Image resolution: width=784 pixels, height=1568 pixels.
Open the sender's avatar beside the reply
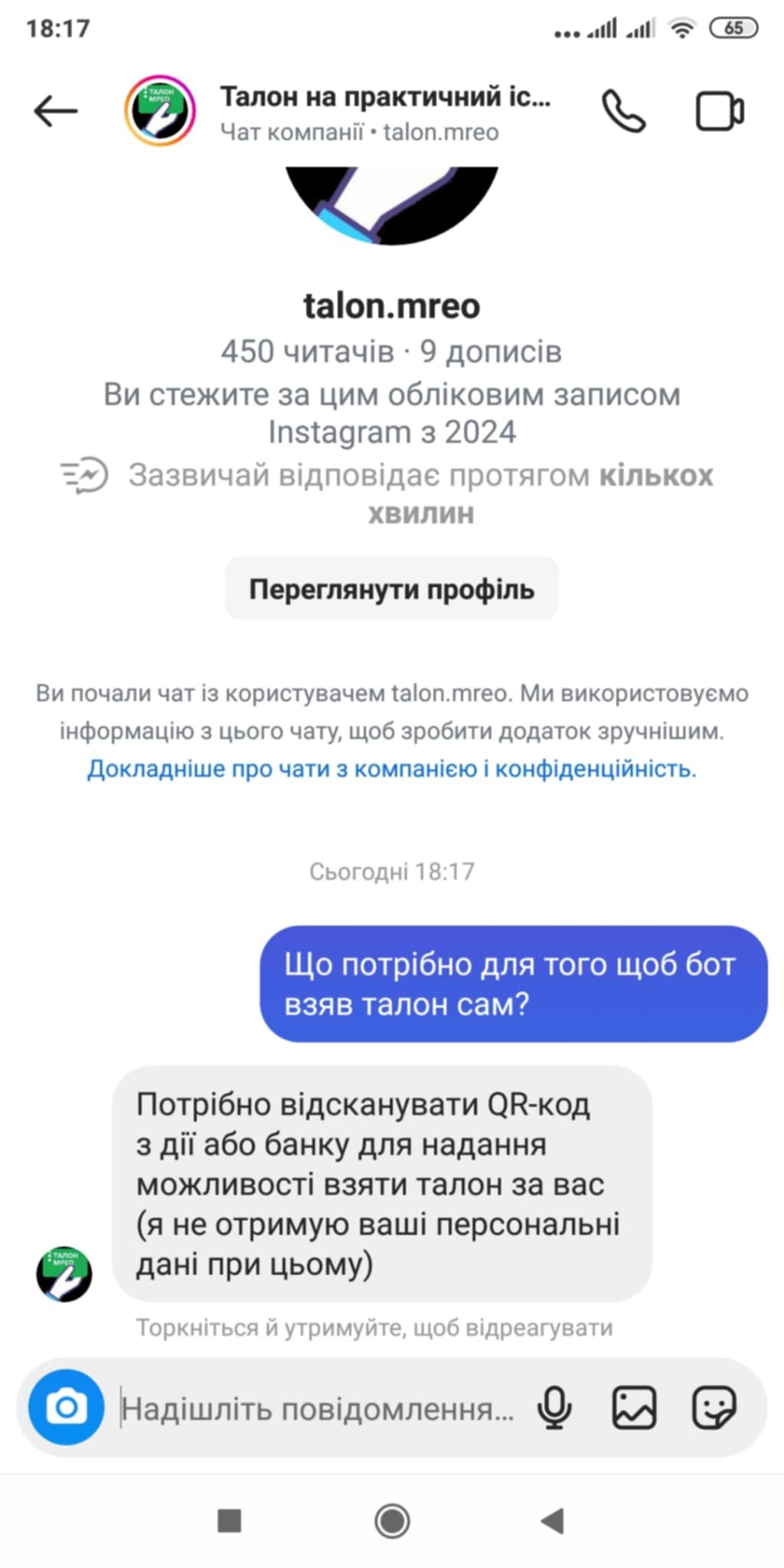click(64, 1273)
